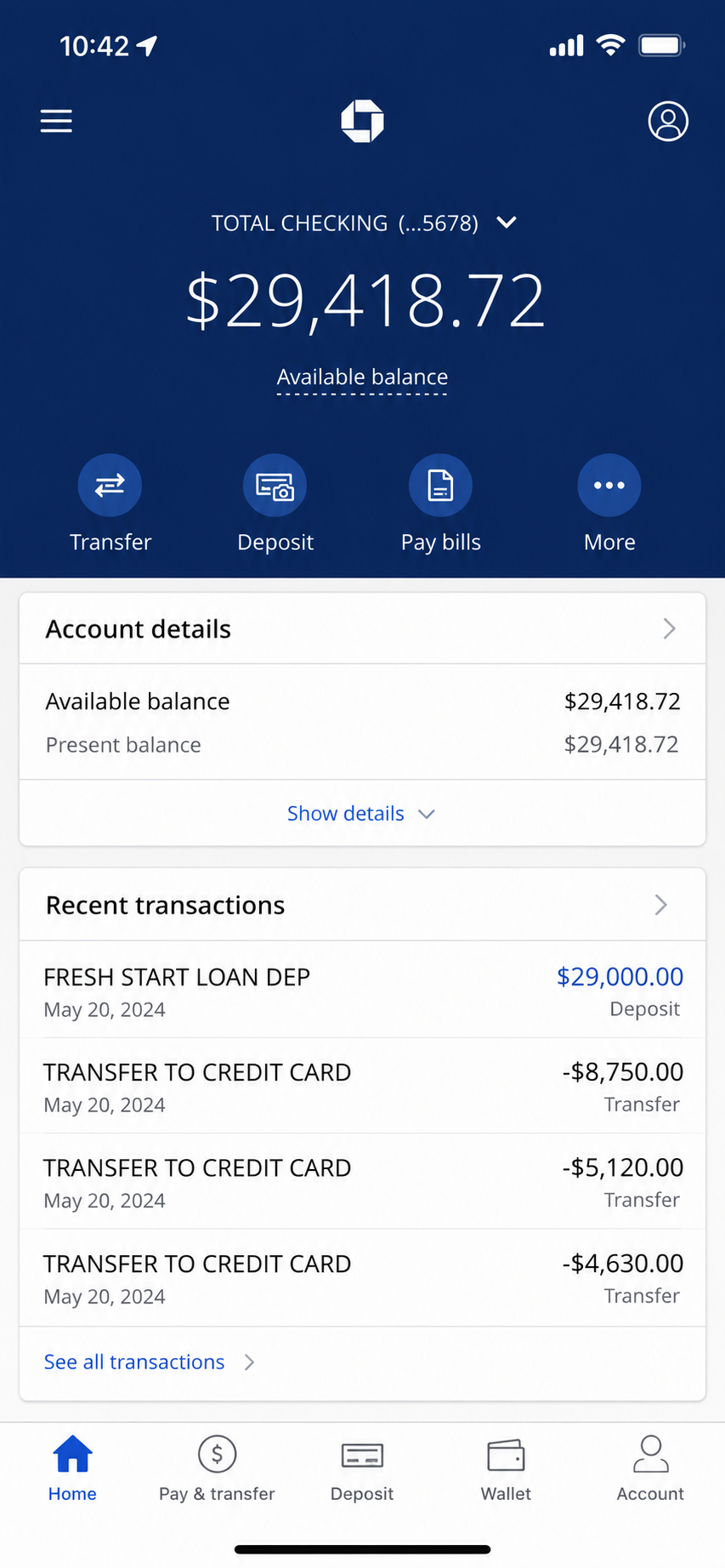Switch to the Account tab
Image resolution: width=725 pixels, height=1568 pixels.
click(650, 1469)
